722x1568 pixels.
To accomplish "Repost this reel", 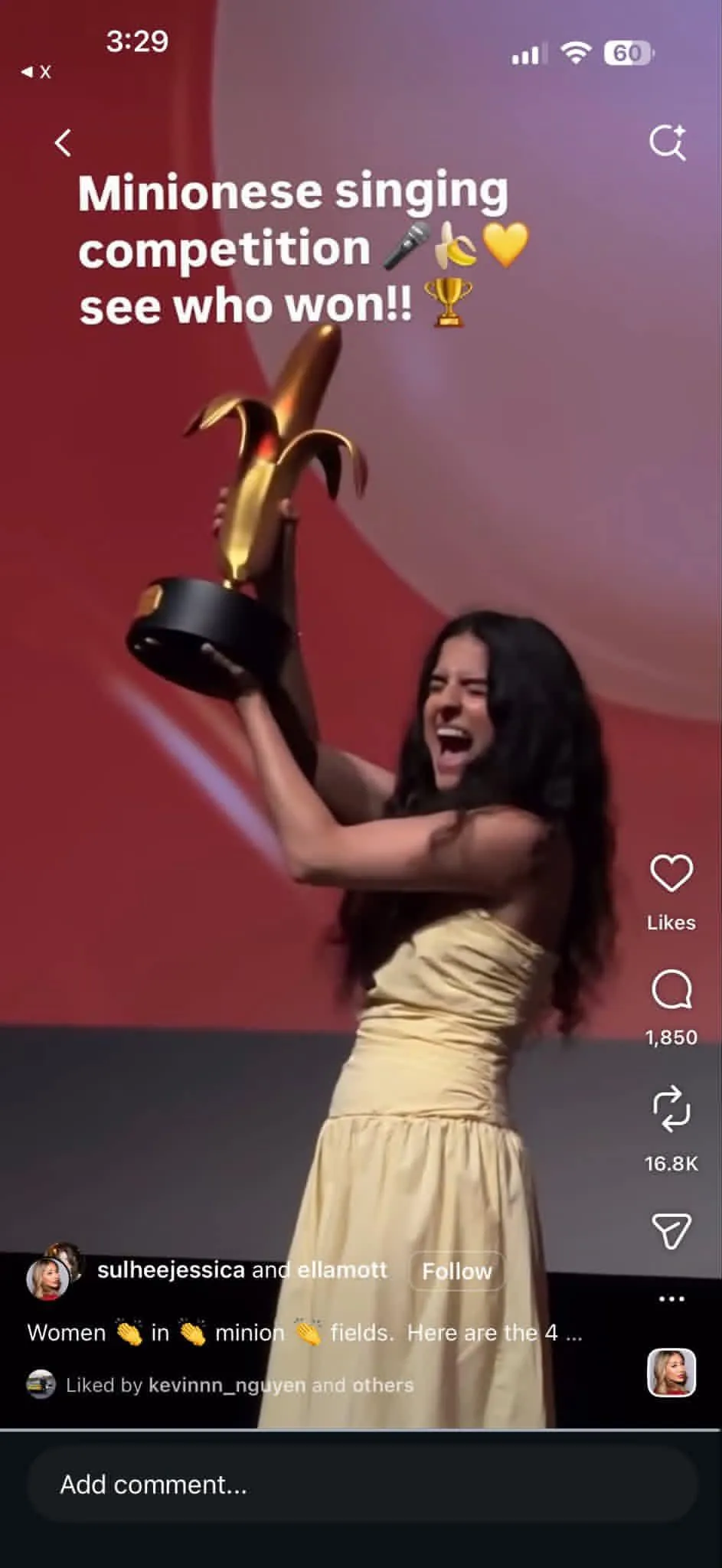I will pos(671,1108).
